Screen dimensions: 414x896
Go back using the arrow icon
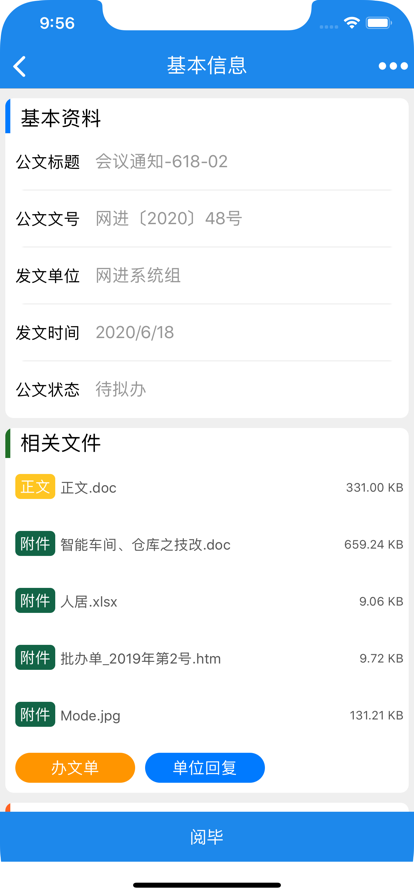[19, 66]
